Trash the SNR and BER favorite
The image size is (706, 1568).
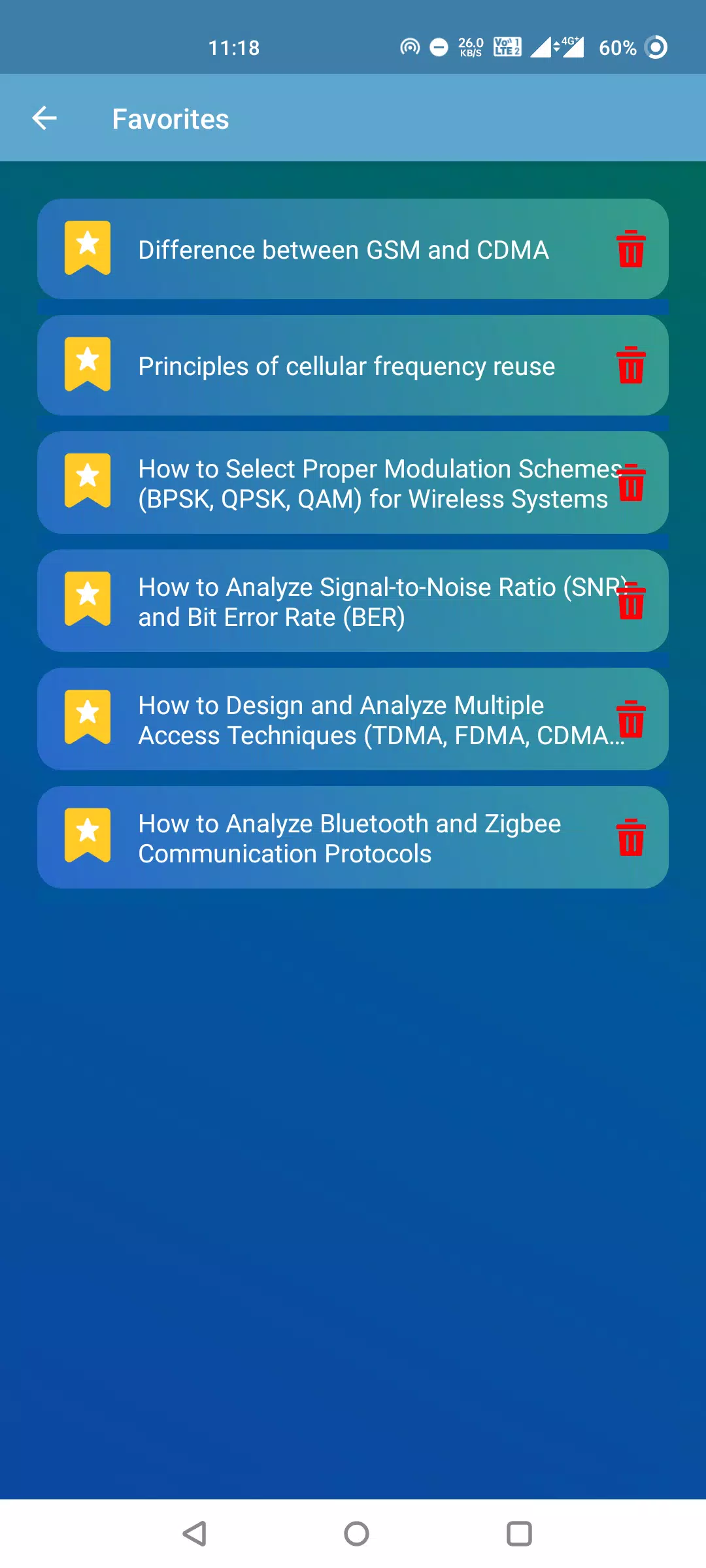631,601
